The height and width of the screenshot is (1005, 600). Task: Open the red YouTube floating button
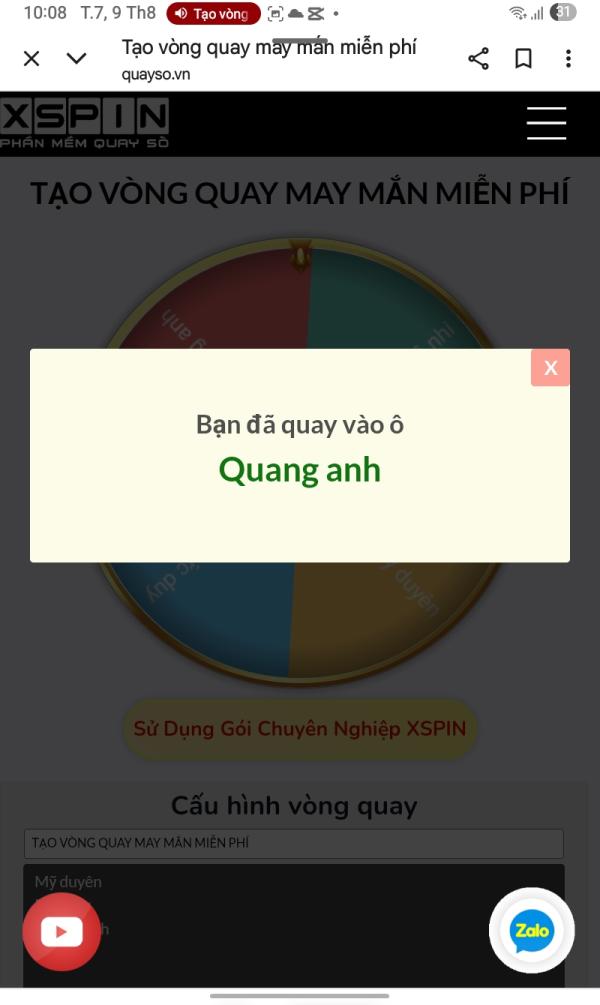click(61, 932)
